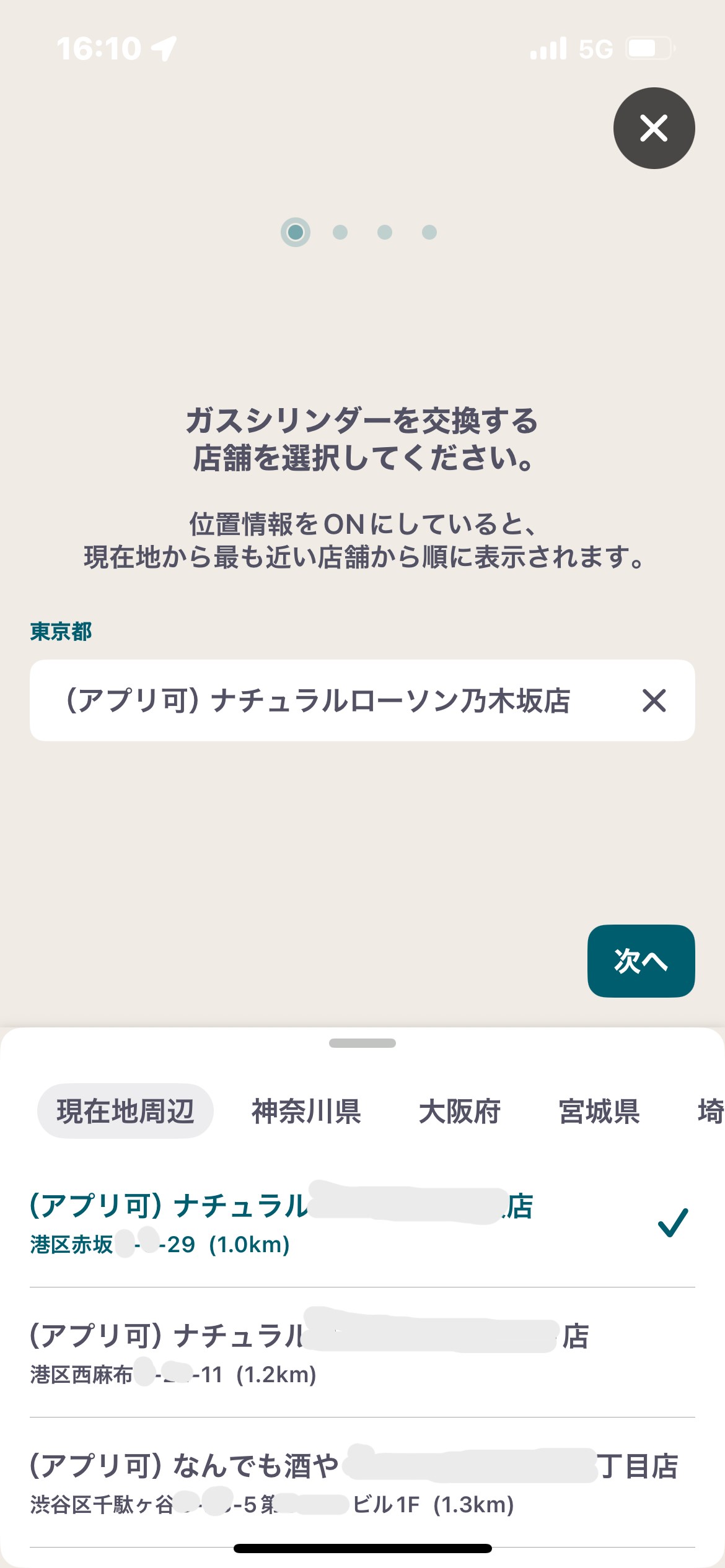This screenshot has height=1568, width=725.
Task: Select the 現在地周辺 tab
Action: pyautogui.click(x=125, y=1111)
